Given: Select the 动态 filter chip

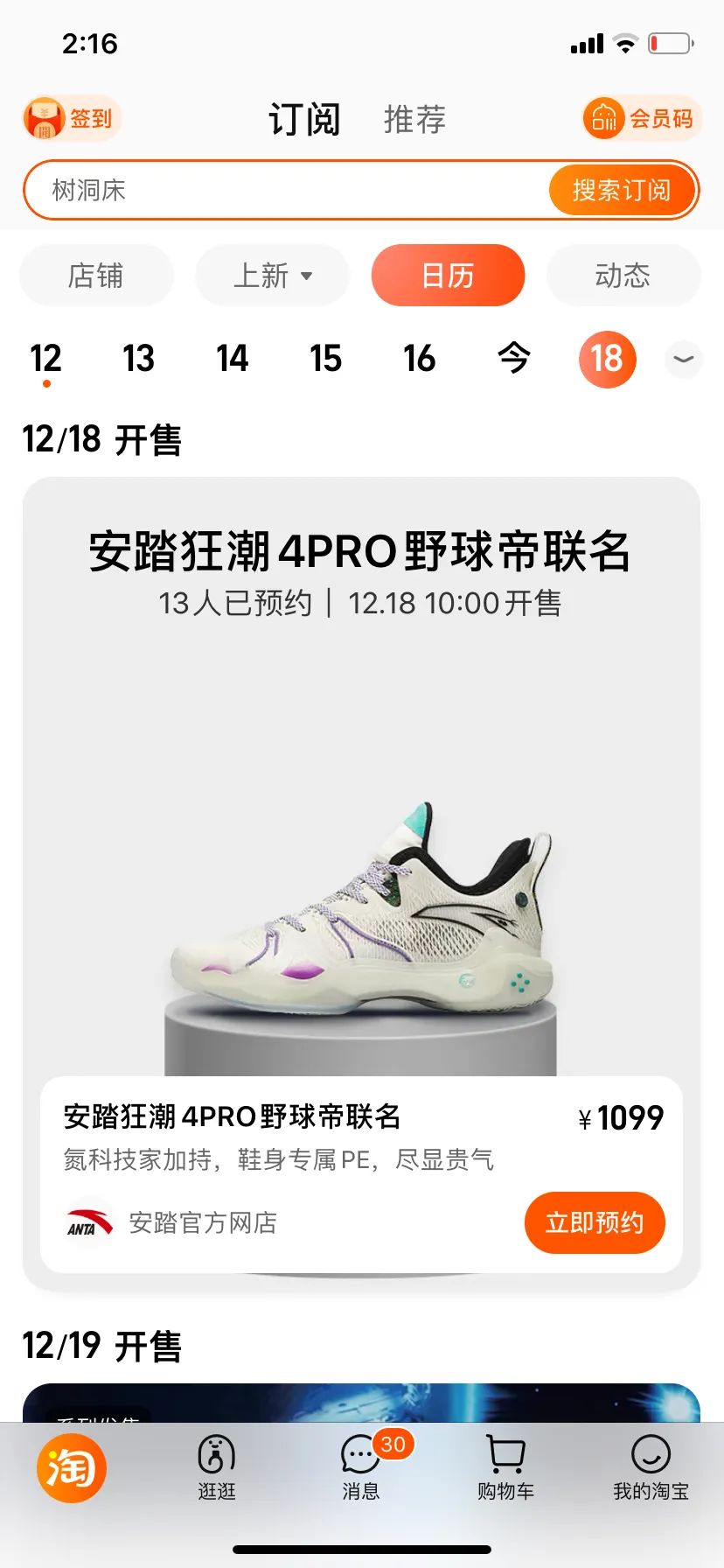Looking at the screenshot, I should [x=623, y=276].
